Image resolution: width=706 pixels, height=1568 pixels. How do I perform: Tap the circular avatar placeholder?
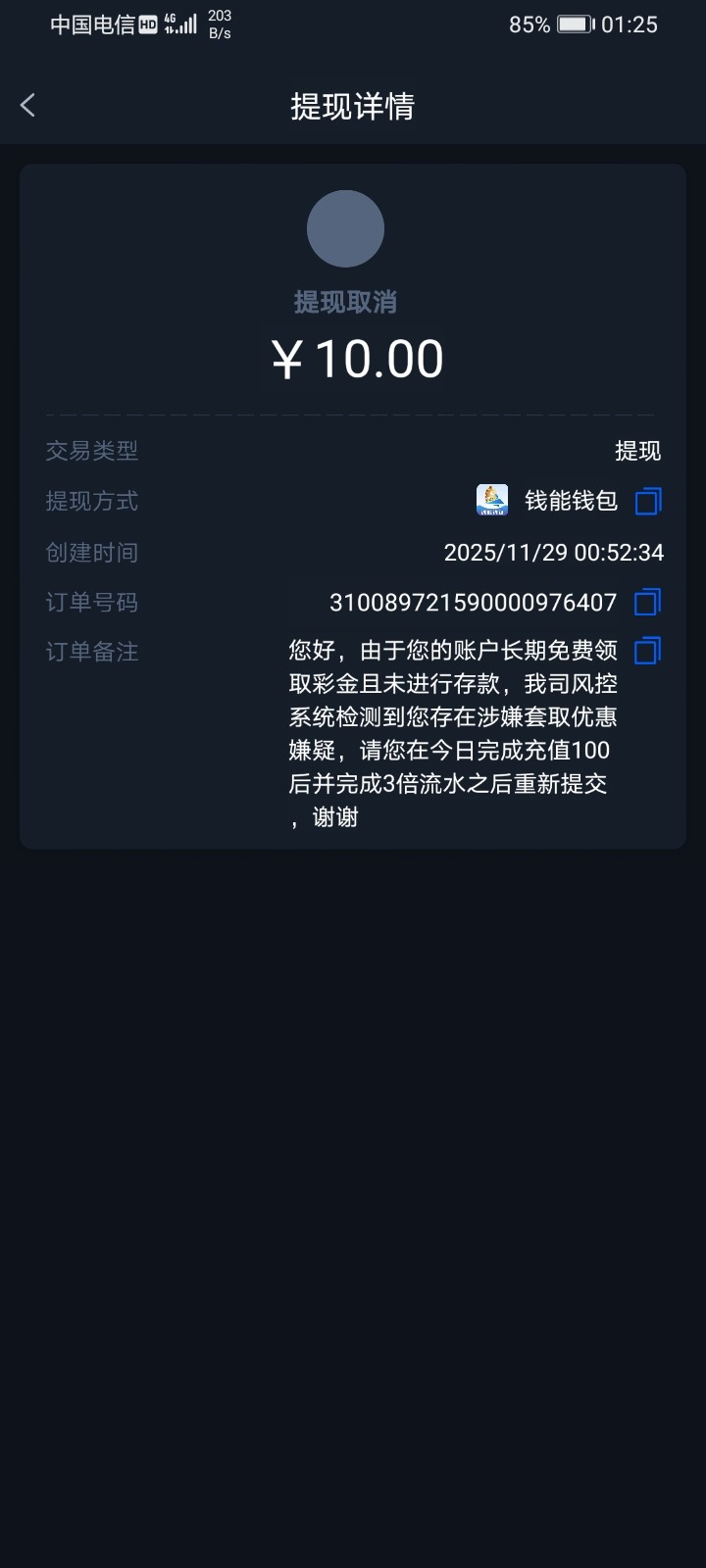click(345, 227)
